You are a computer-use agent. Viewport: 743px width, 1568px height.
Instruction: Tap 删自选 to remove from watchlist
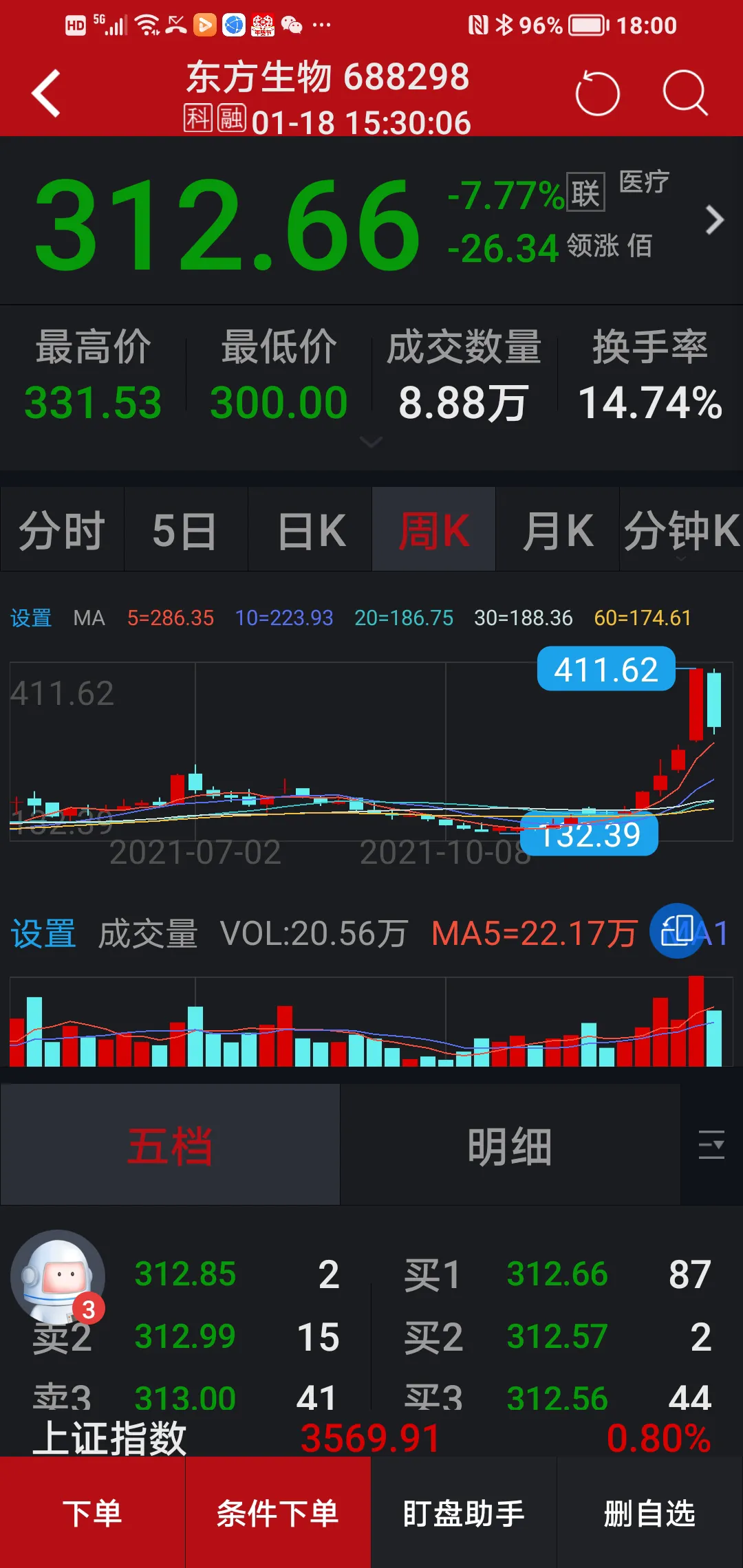(650, 1513)
